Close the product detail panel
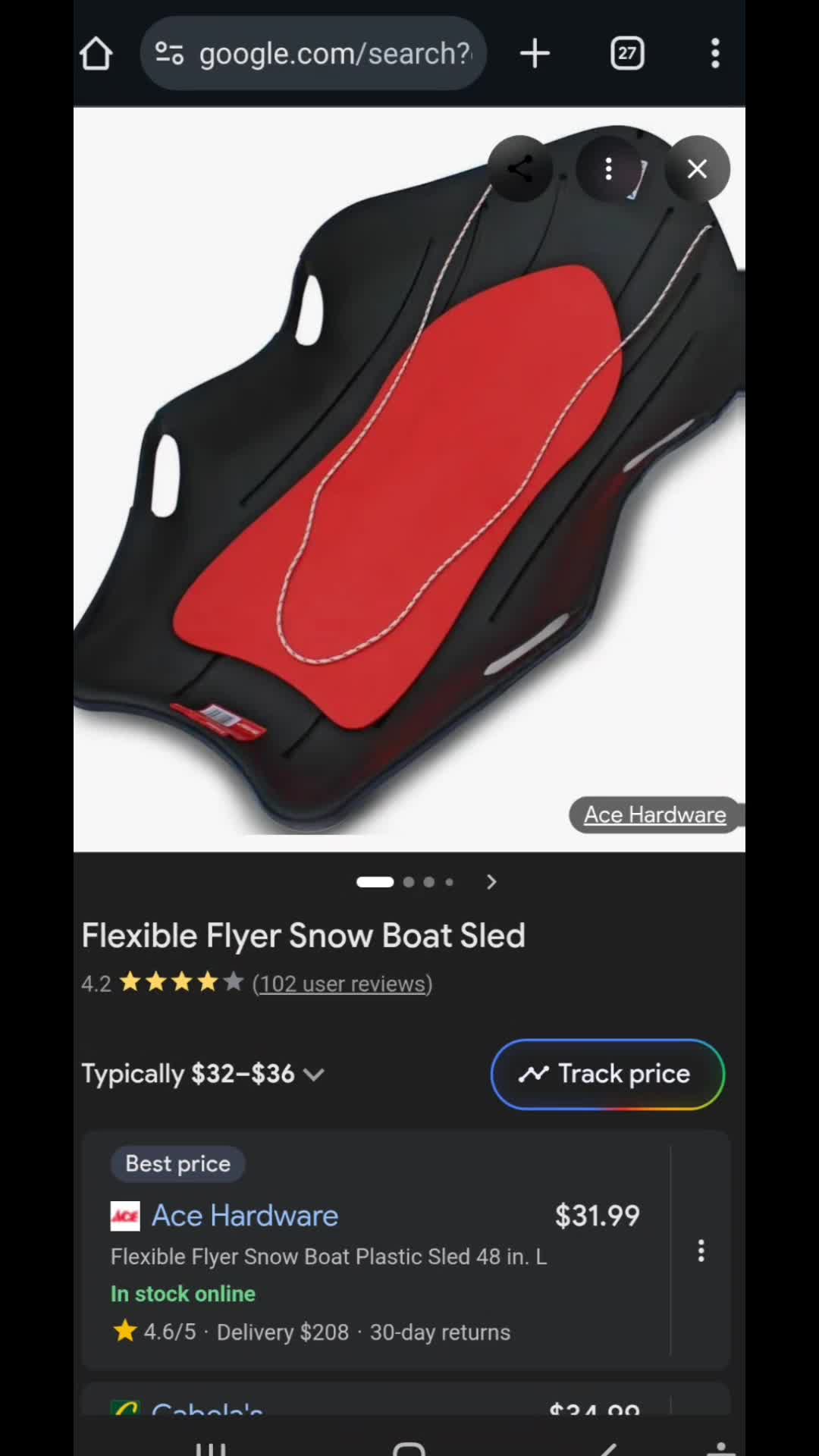 pos(697,168)
